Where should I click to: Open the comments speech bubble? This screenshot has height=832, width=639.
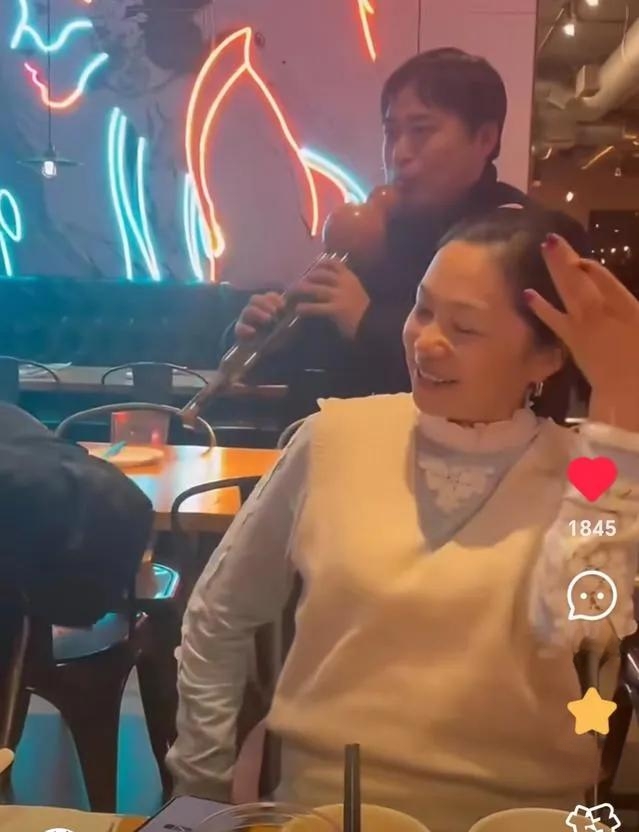pos(592,596)
